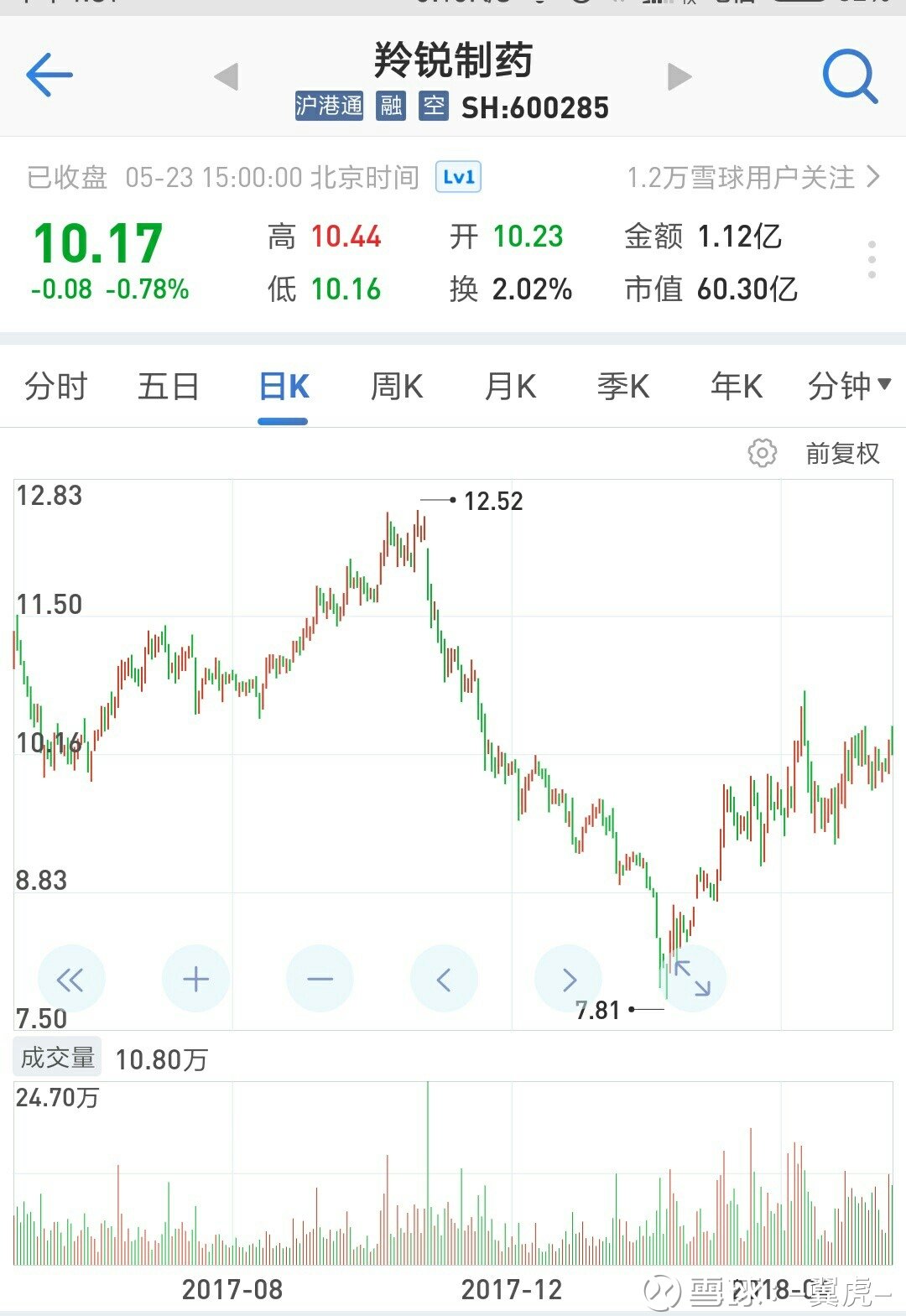
Task: Zoom out the chart with minus
Action: (x=320, y=979)
